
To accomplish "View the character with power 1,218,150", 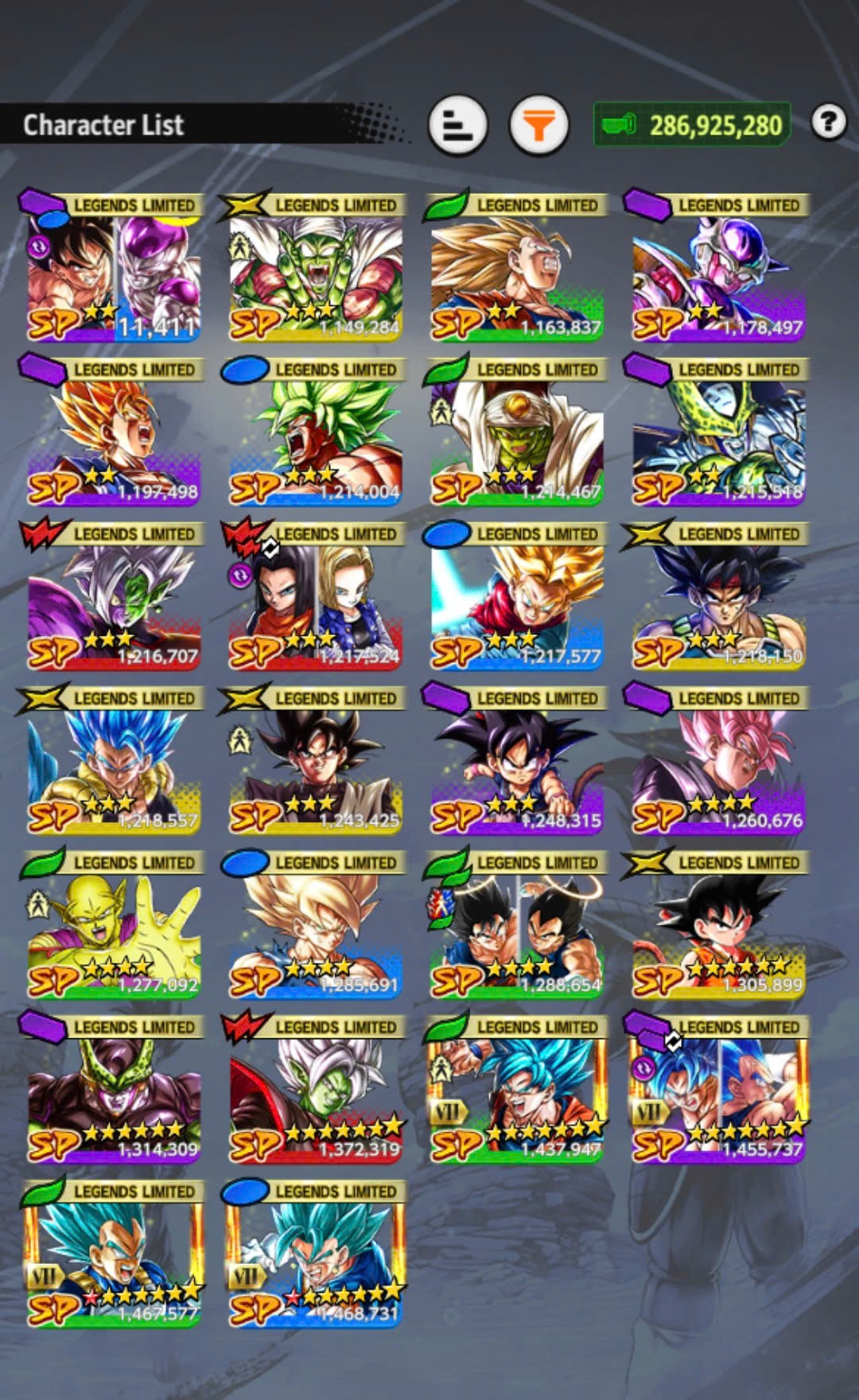I will click(x=718, y=597).
